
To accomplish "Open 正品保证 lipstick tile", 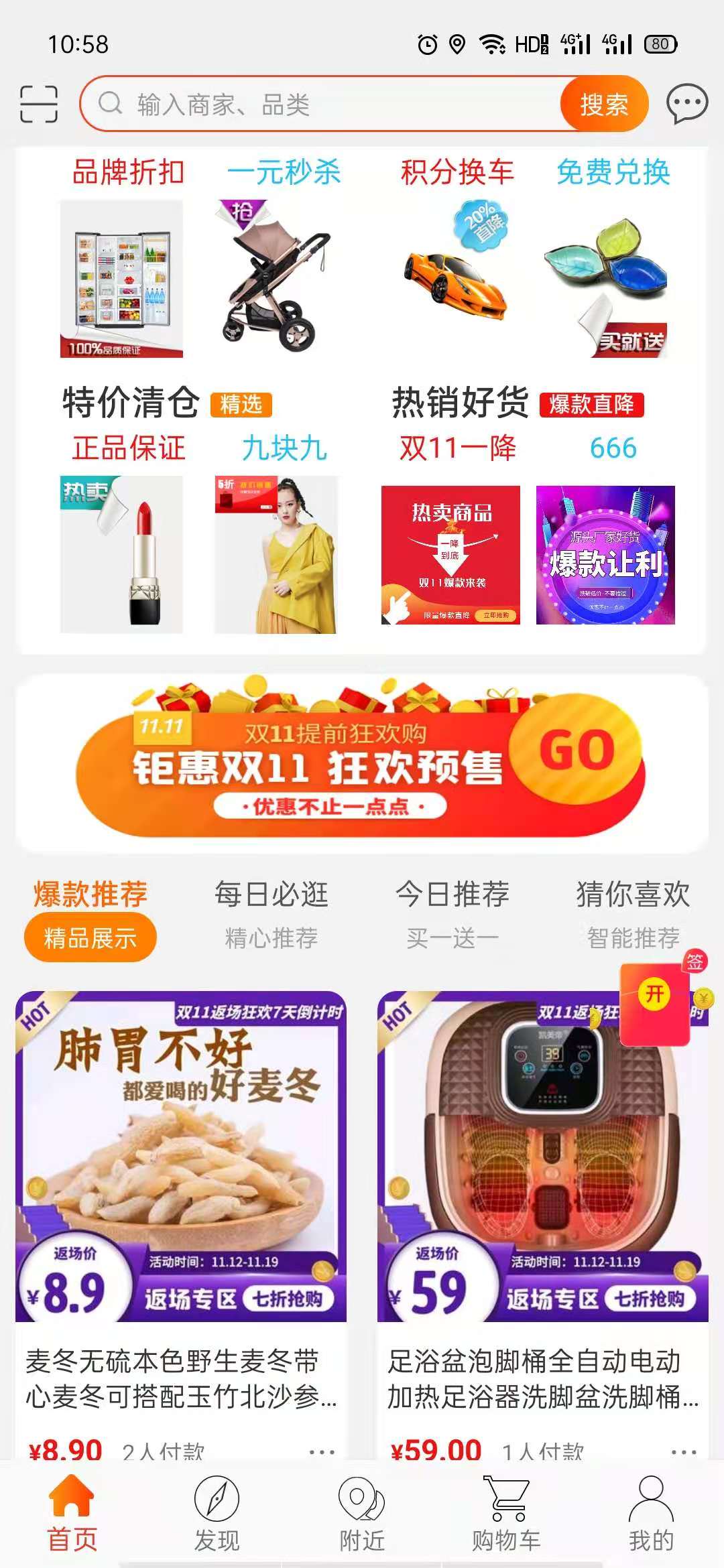I will coord(121,554).
